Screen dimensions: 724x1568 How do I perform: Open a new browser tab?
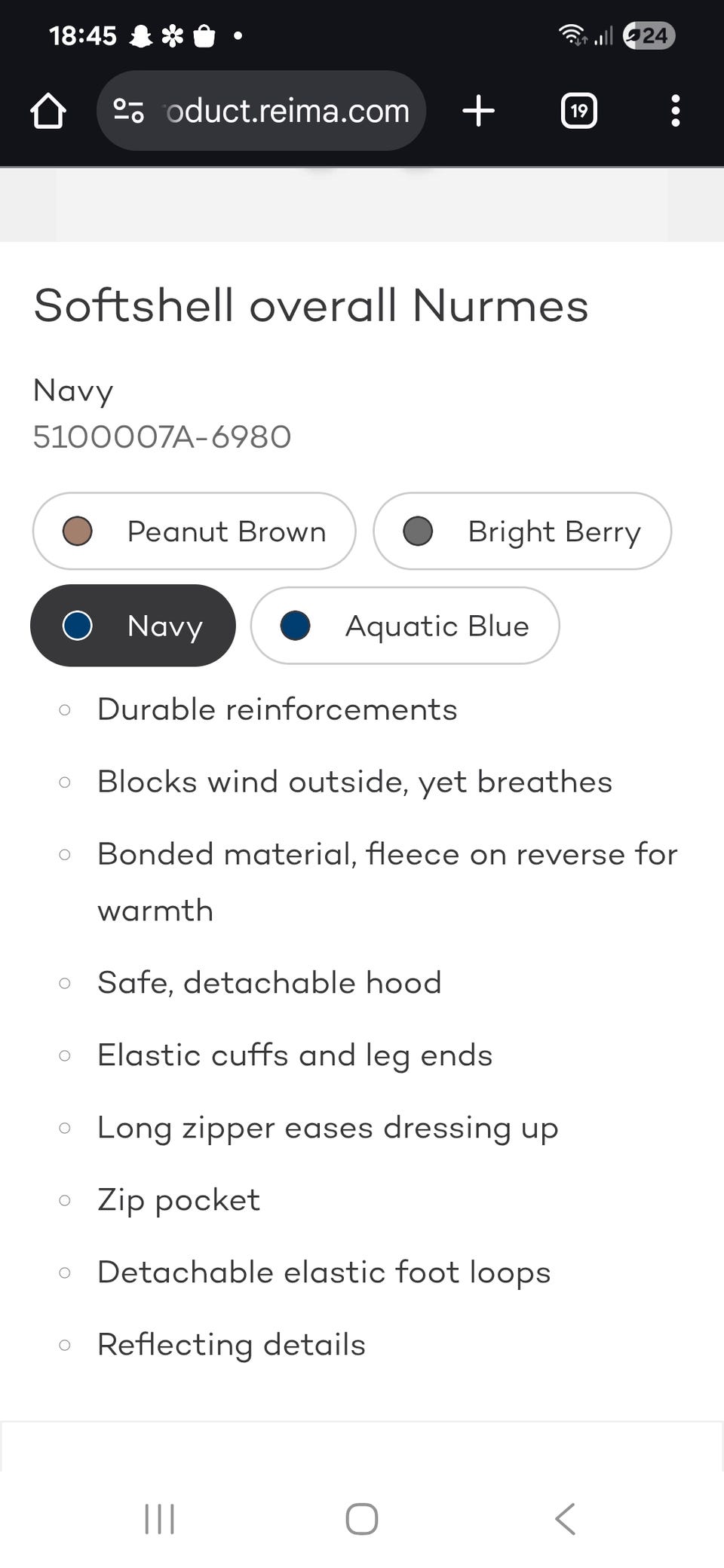coord(478,111)
